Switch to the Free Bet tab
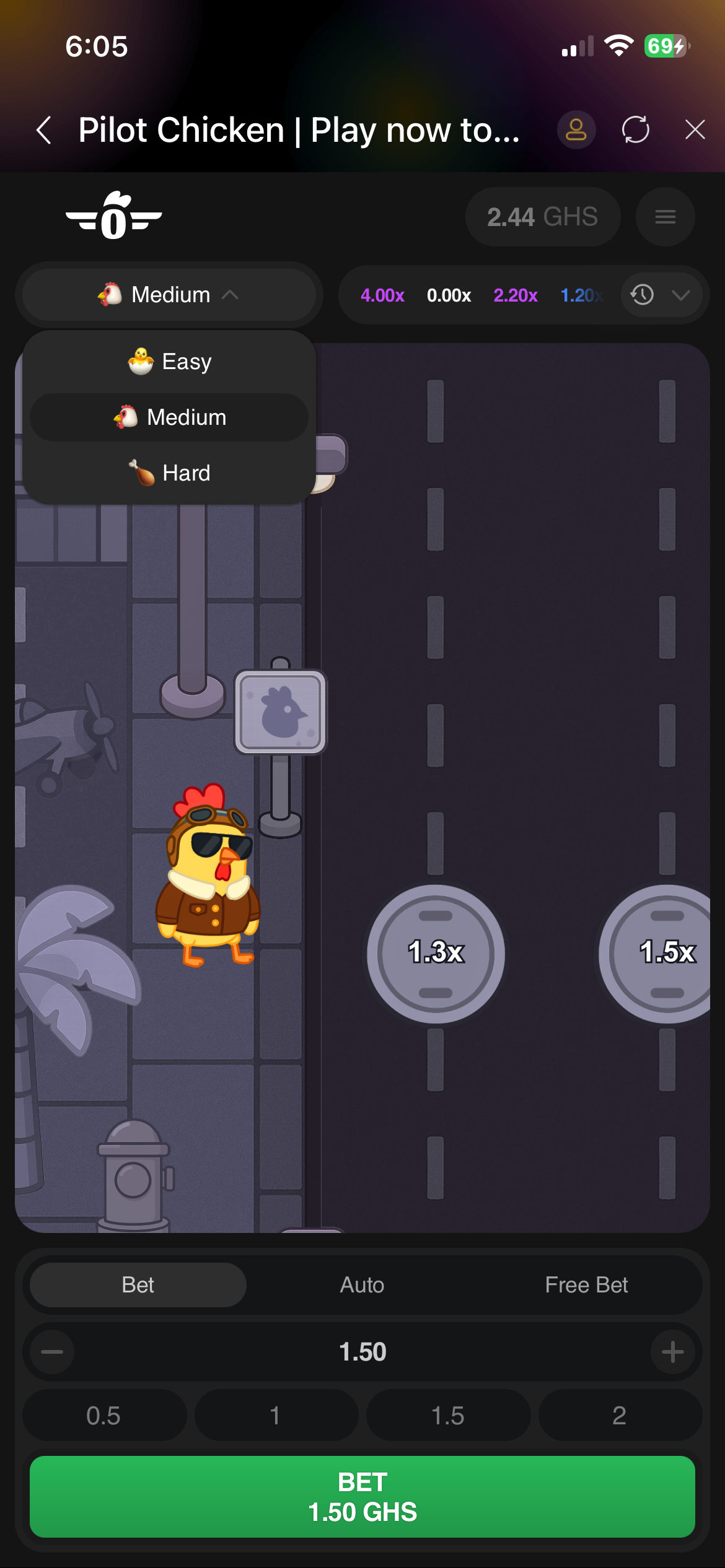Image resolution: width=725 pixels, height=1568 pixels. (586, 1285)
